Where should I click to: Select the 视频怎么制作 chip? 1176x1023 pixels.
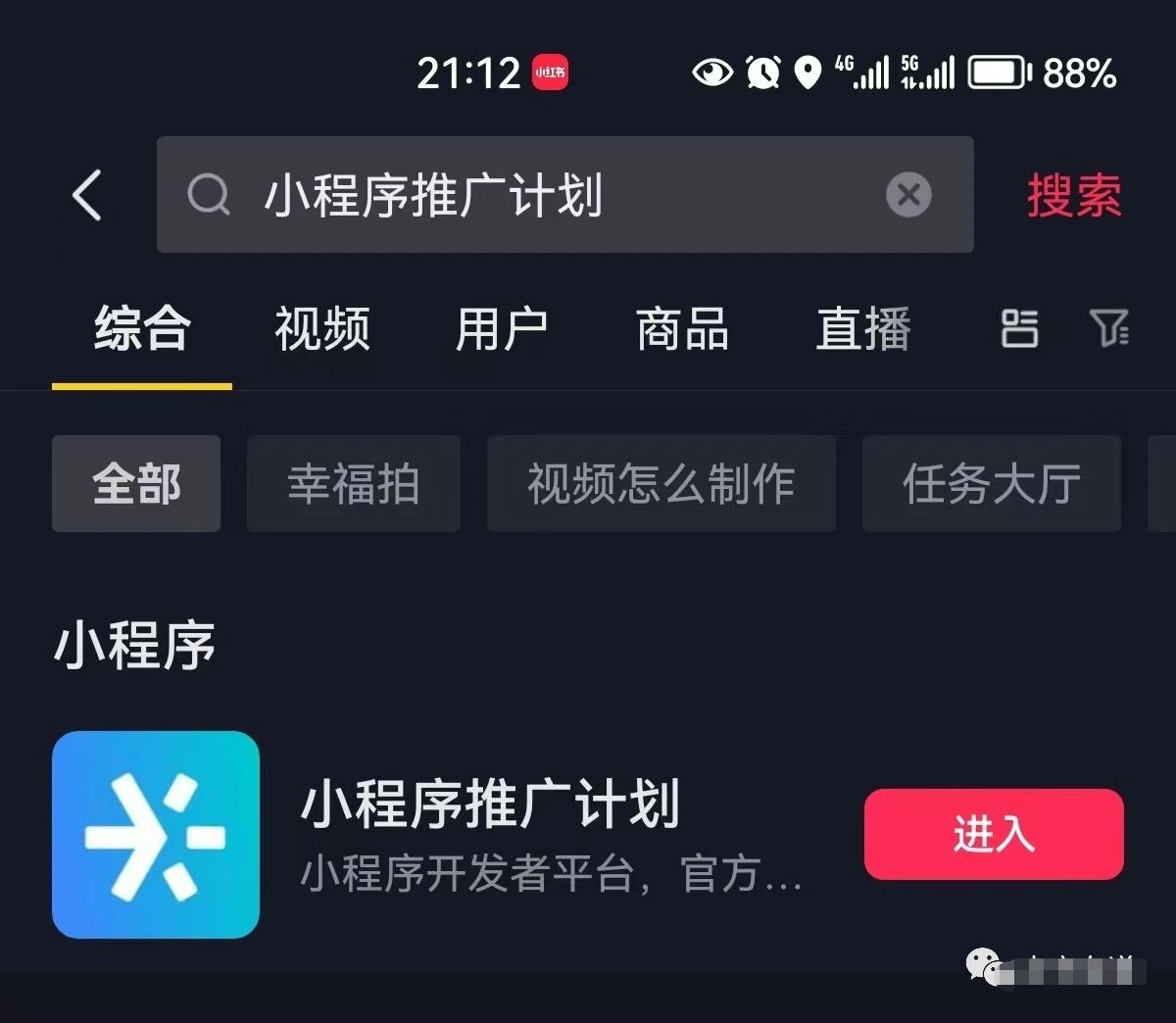(661, 484)
